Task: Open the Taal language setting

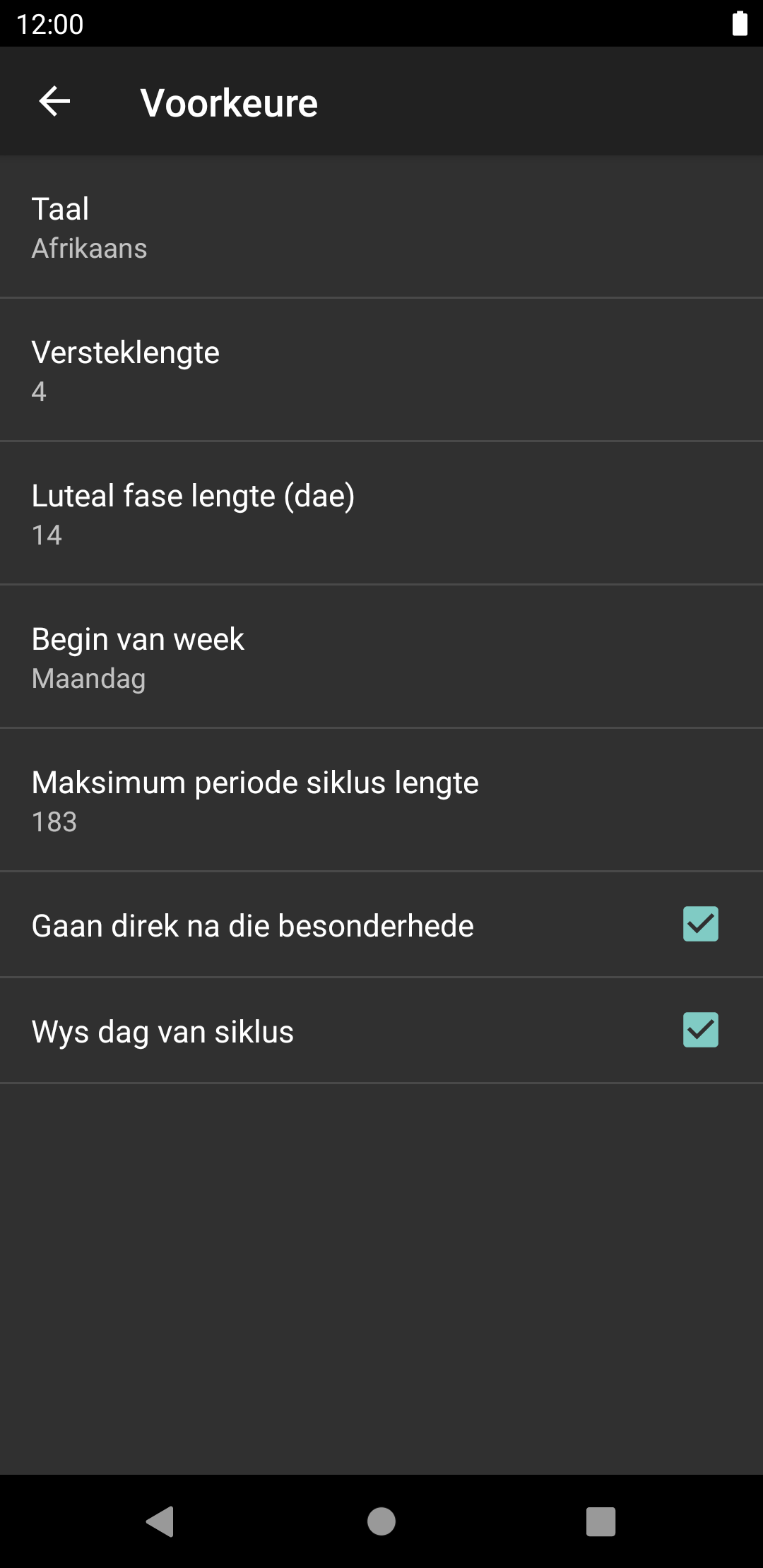Action: pos(381,227)
